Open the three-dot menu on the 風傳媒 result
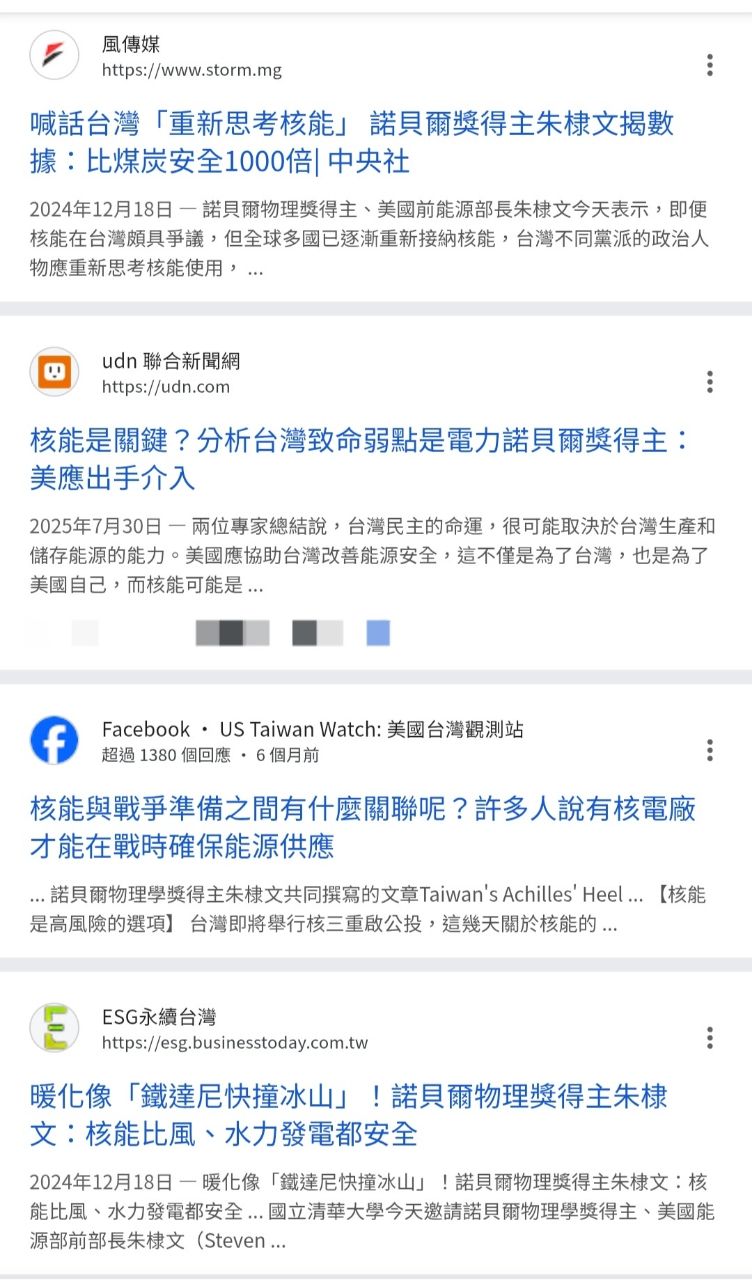This screenshot has width=752, height=1280. 709,66
